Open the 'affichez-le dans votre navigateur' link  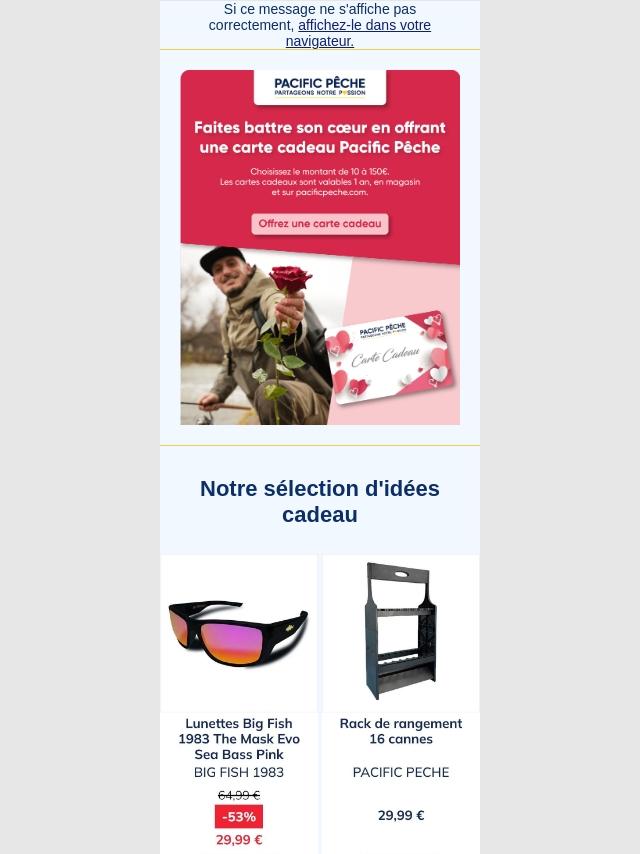(358, 33)
